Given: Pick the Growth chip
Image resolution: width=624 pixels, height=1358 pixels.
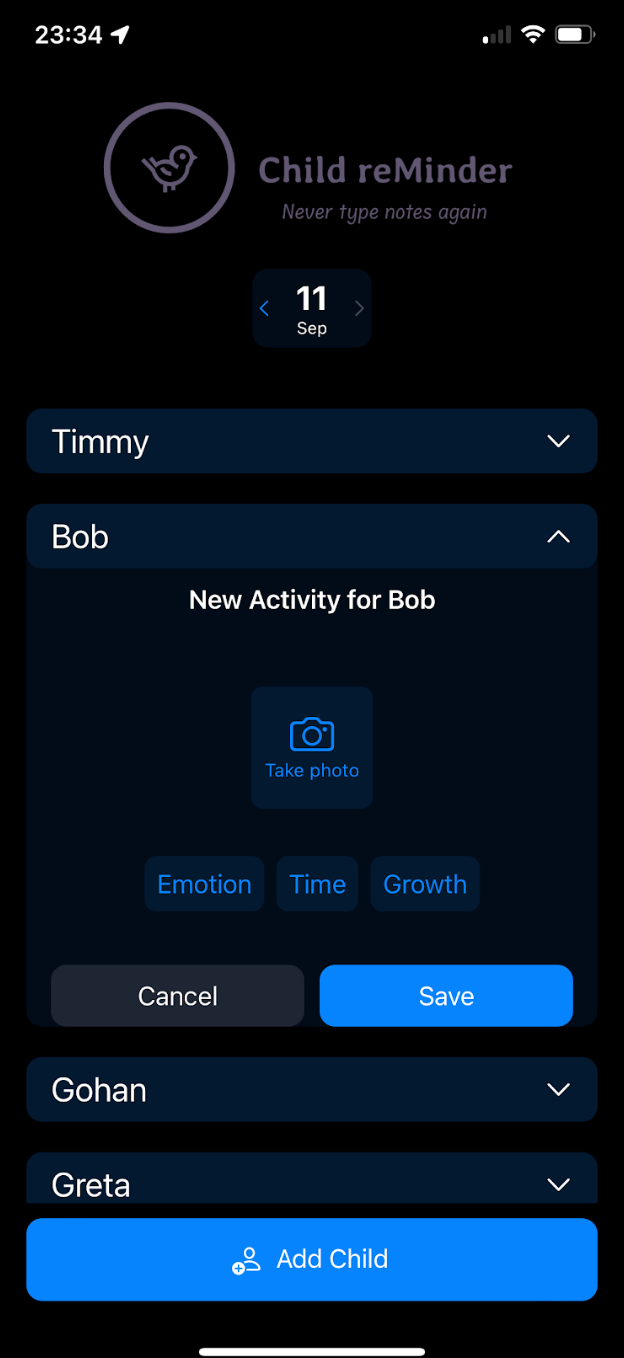Looking at the screenshot, I should (425, 884).
